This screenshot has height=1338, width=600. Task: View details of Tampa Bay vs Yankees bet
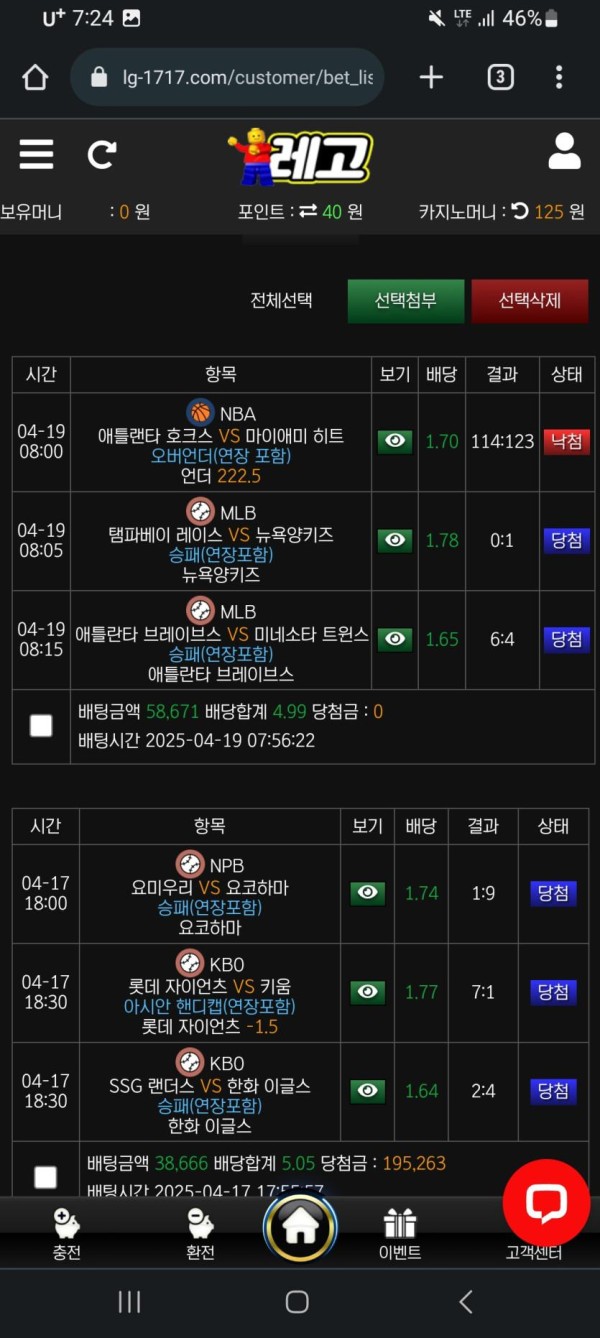(395, 540)
